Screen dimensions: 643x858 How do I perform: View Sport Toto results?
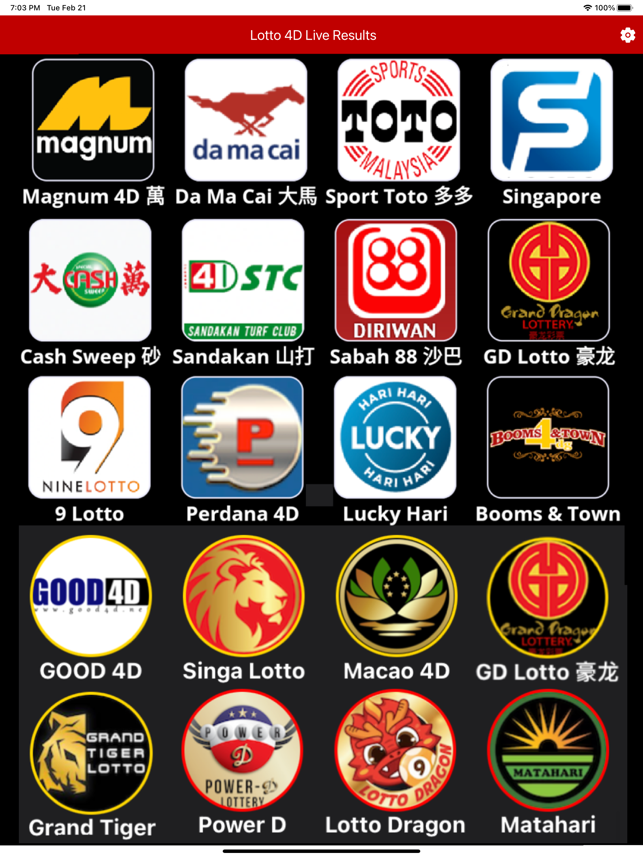tap(399, 120)
